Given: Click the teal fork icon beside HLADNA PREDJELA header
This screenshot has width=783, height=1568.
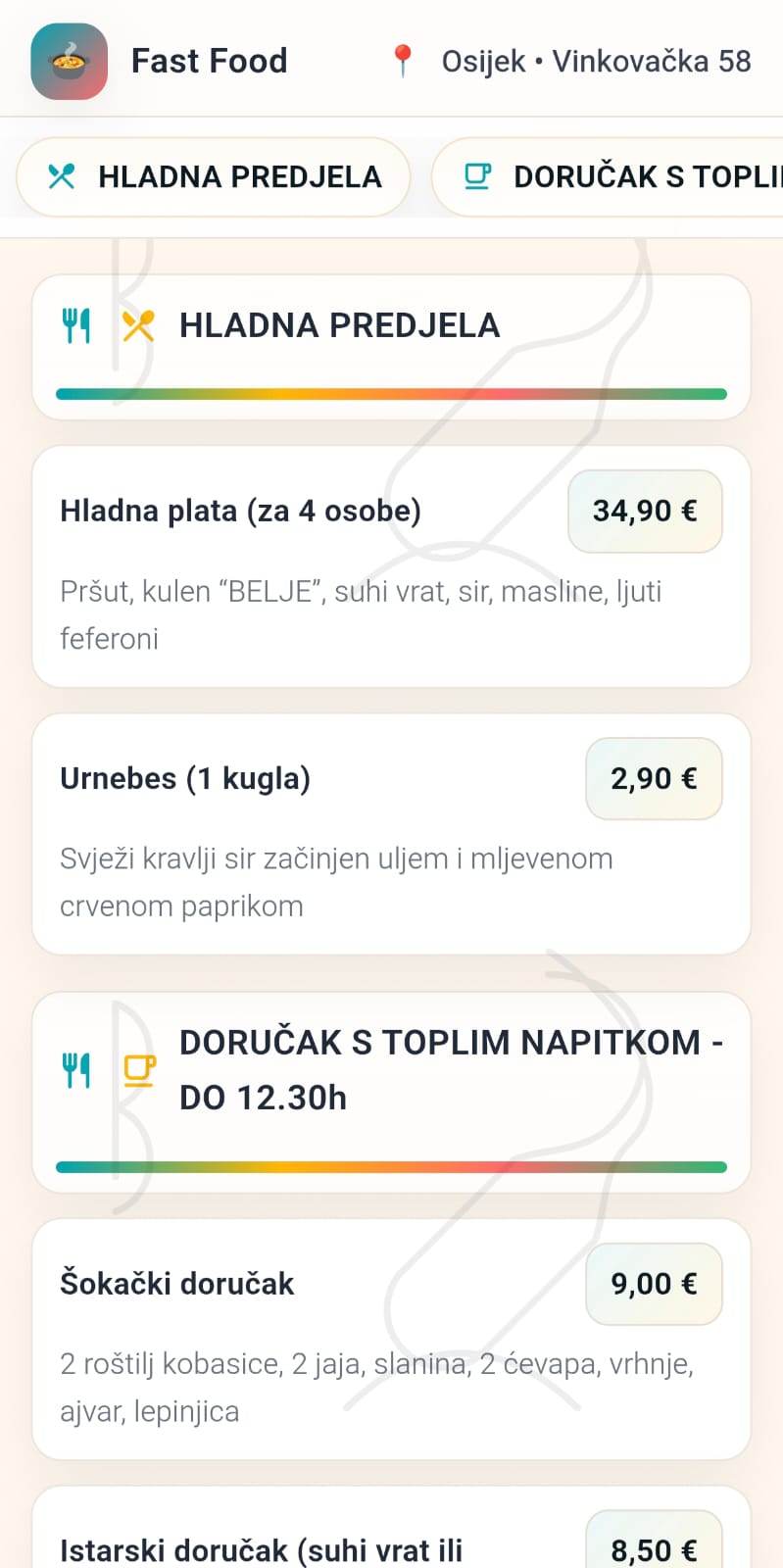Looking at the screenshot, I should click(76, 323).
